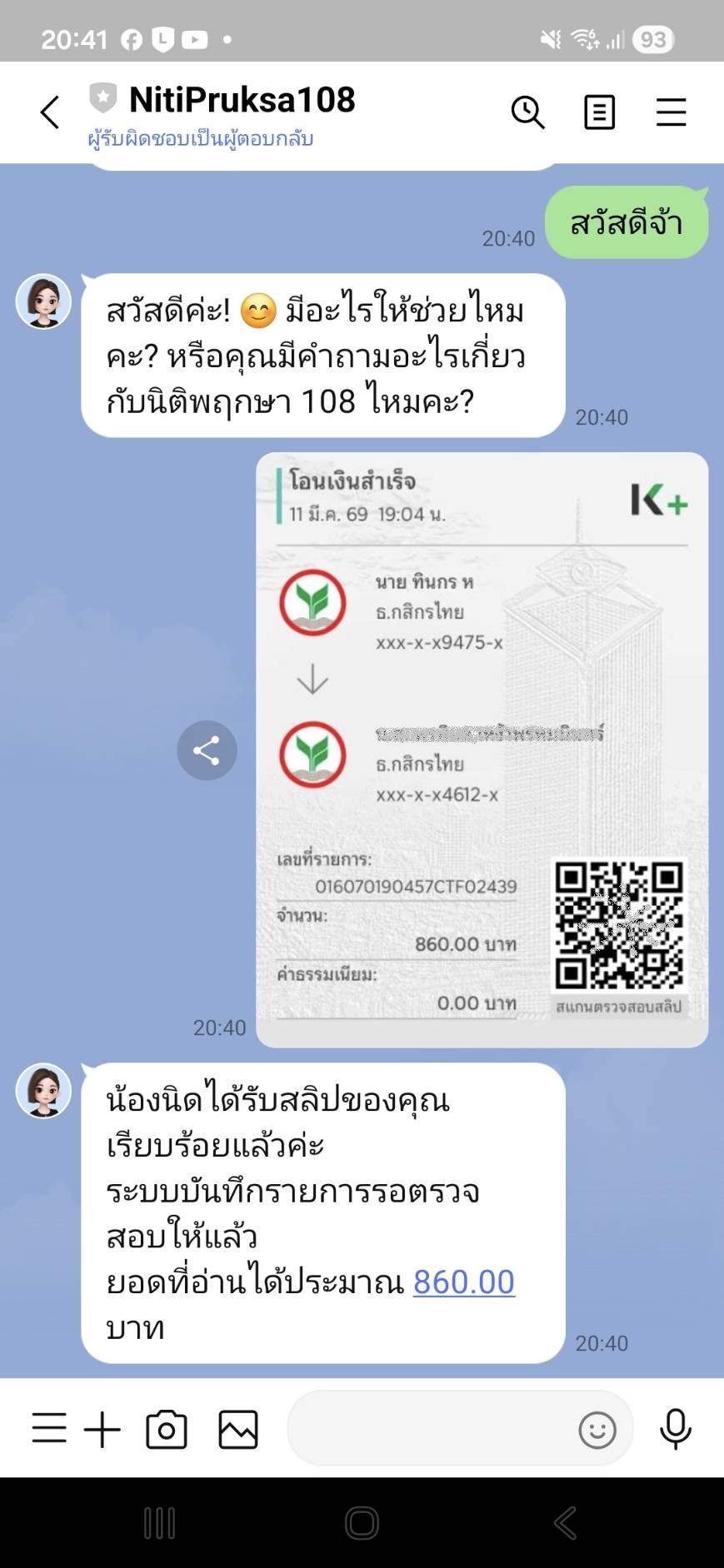Share the transfer slip image

click(x=207, y=750)
